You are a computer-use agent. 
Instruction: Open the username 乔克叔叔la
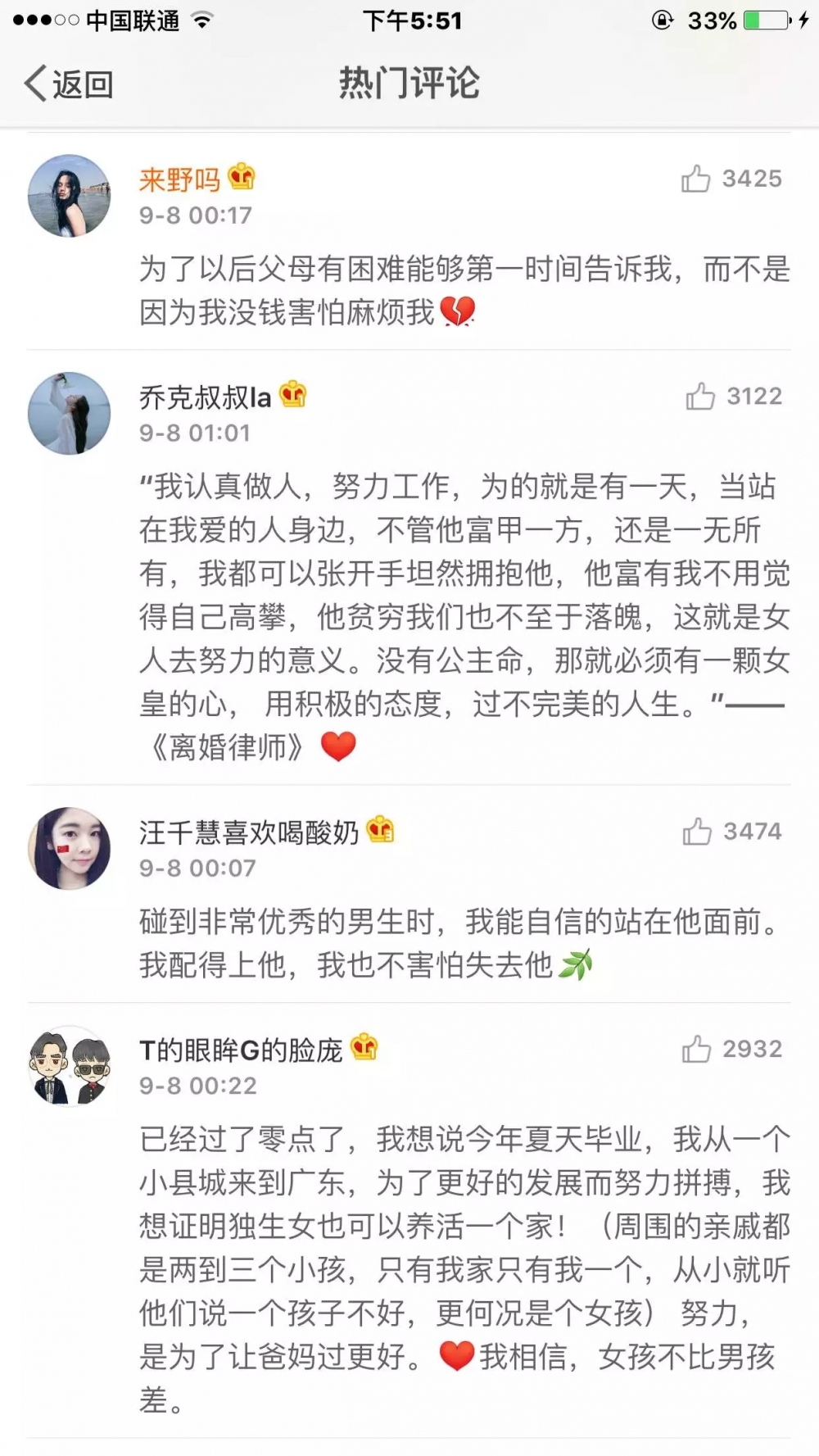205,397
